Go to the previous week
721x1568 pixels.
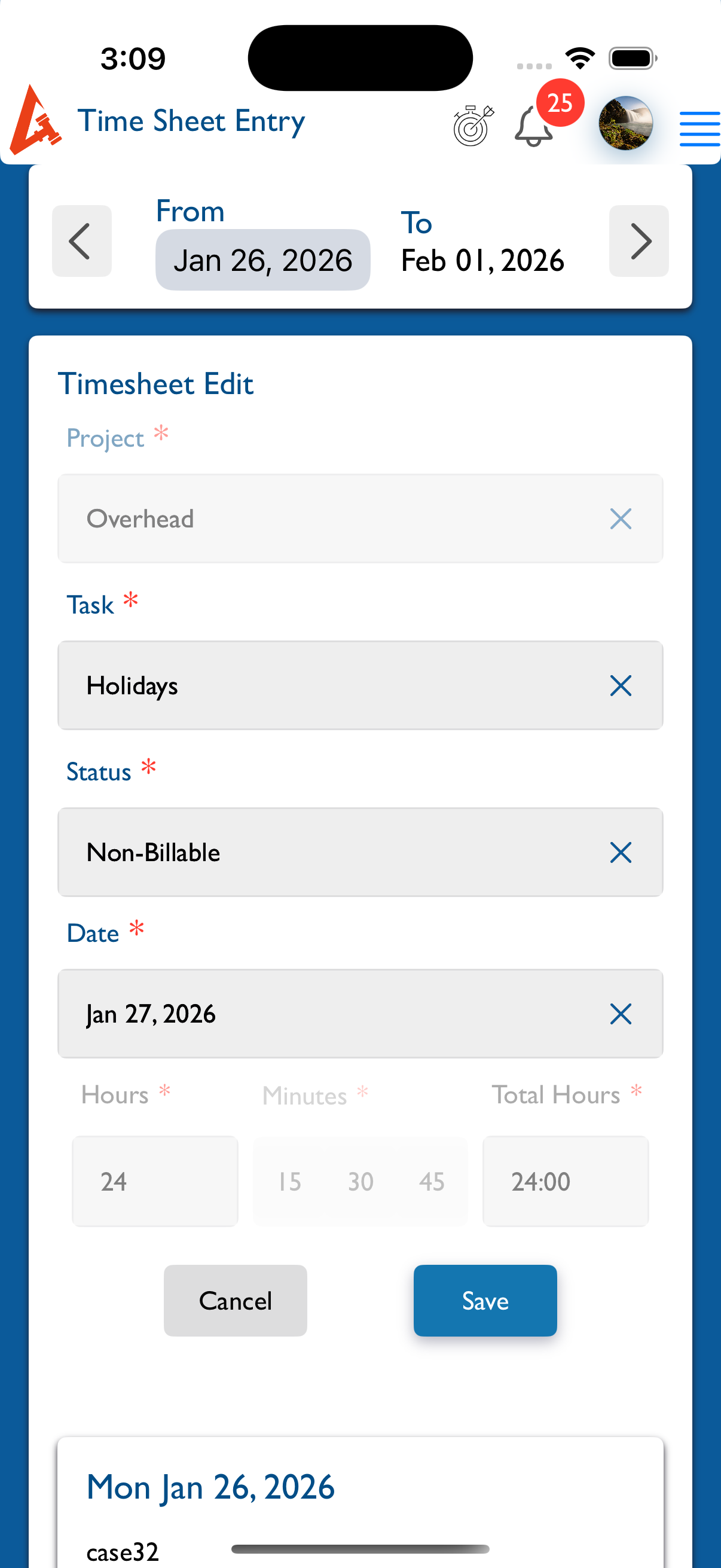[81, 241]
